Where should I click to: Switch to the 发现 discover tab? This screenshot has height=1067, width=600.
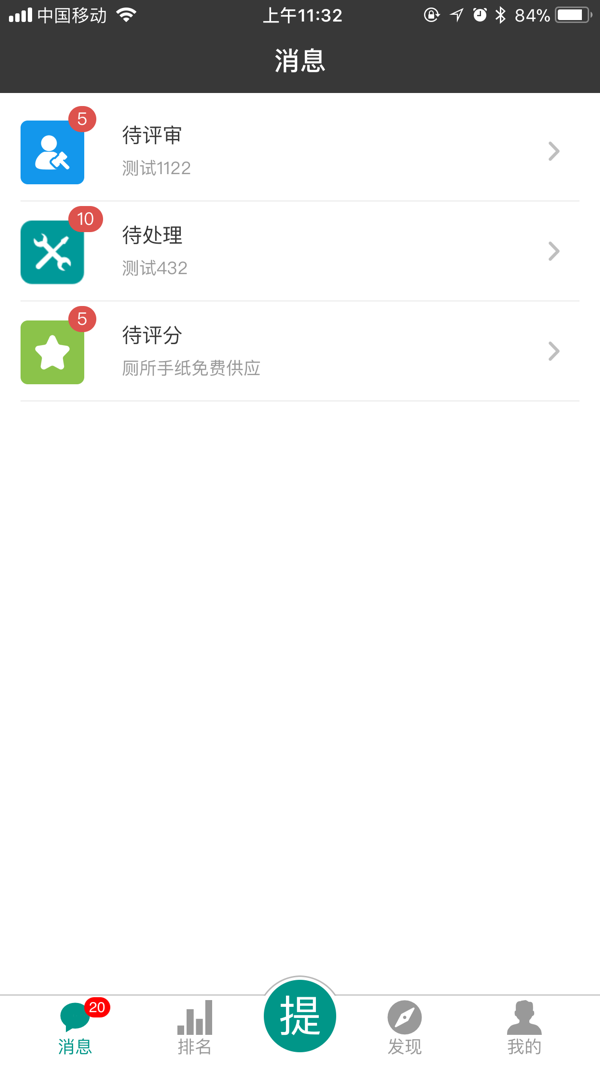405,1029
